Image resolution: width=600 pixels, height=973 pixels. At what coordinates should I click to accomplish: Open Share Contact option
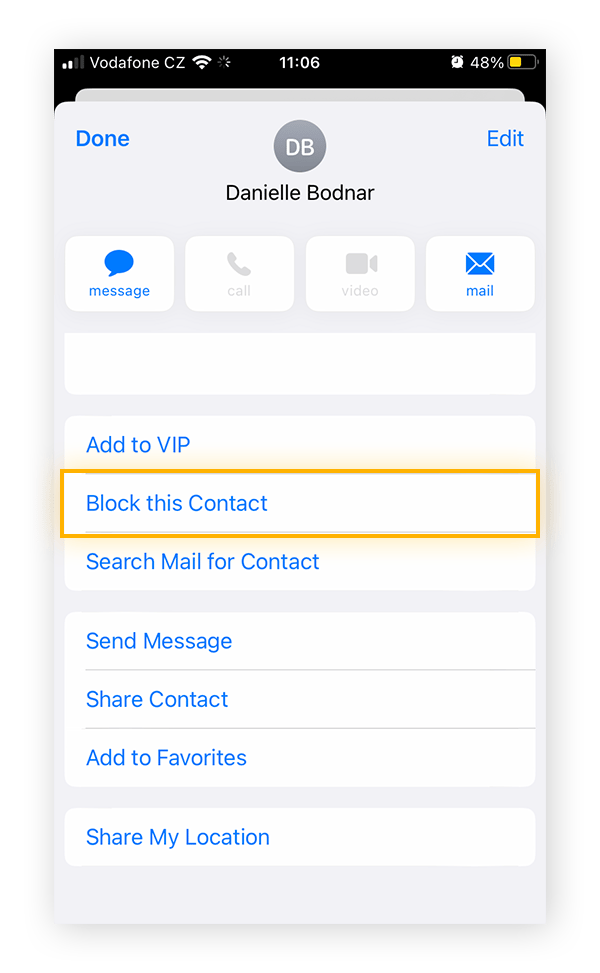coord(157,699)
